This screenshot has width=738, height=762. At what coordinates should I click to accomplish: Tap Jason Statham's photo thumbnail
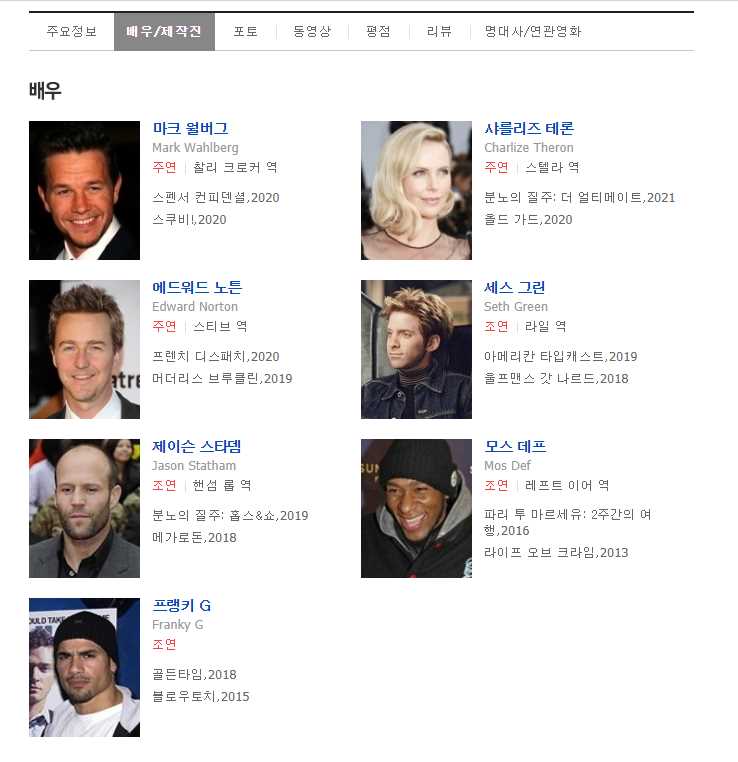click(84, 508)
